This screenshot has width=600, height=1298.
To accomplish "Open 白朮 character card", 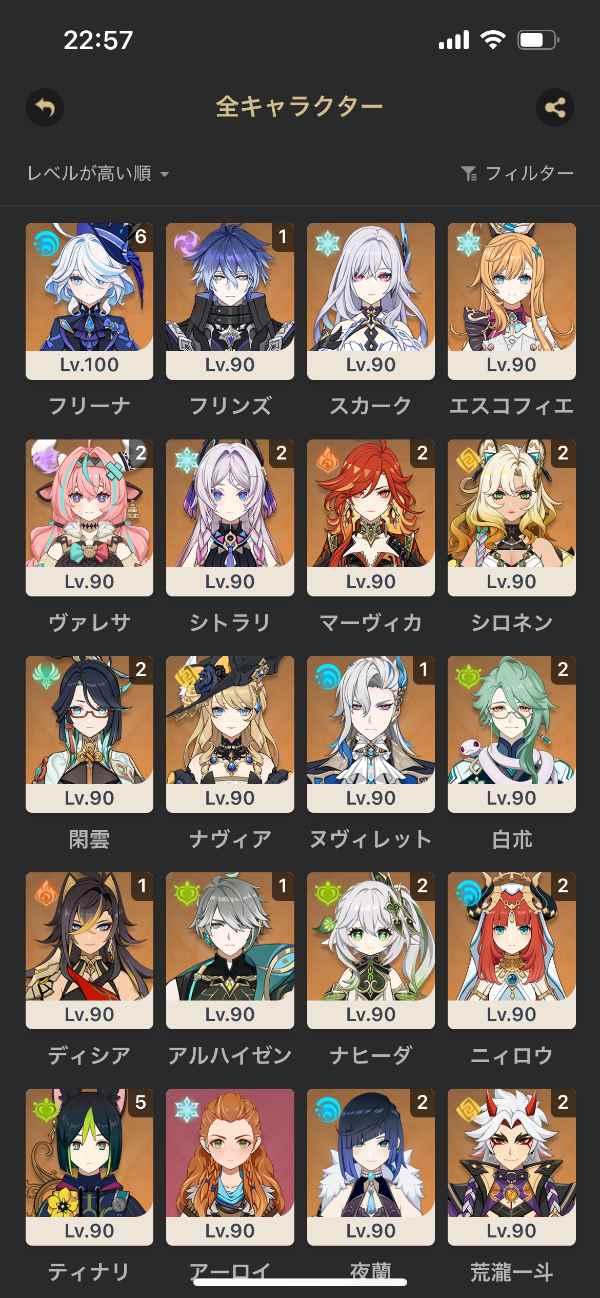I will 512,733.
